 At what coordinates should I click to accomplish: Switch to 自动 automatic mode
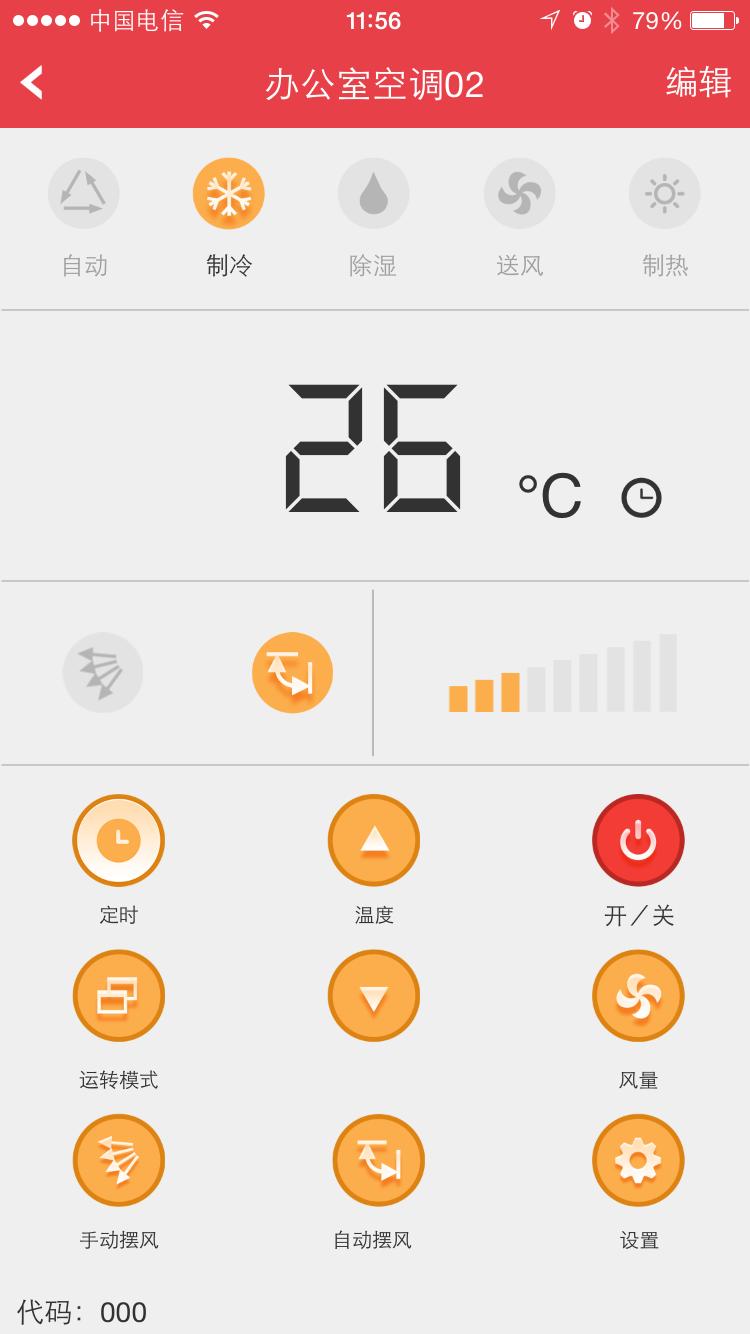point(84,193)
